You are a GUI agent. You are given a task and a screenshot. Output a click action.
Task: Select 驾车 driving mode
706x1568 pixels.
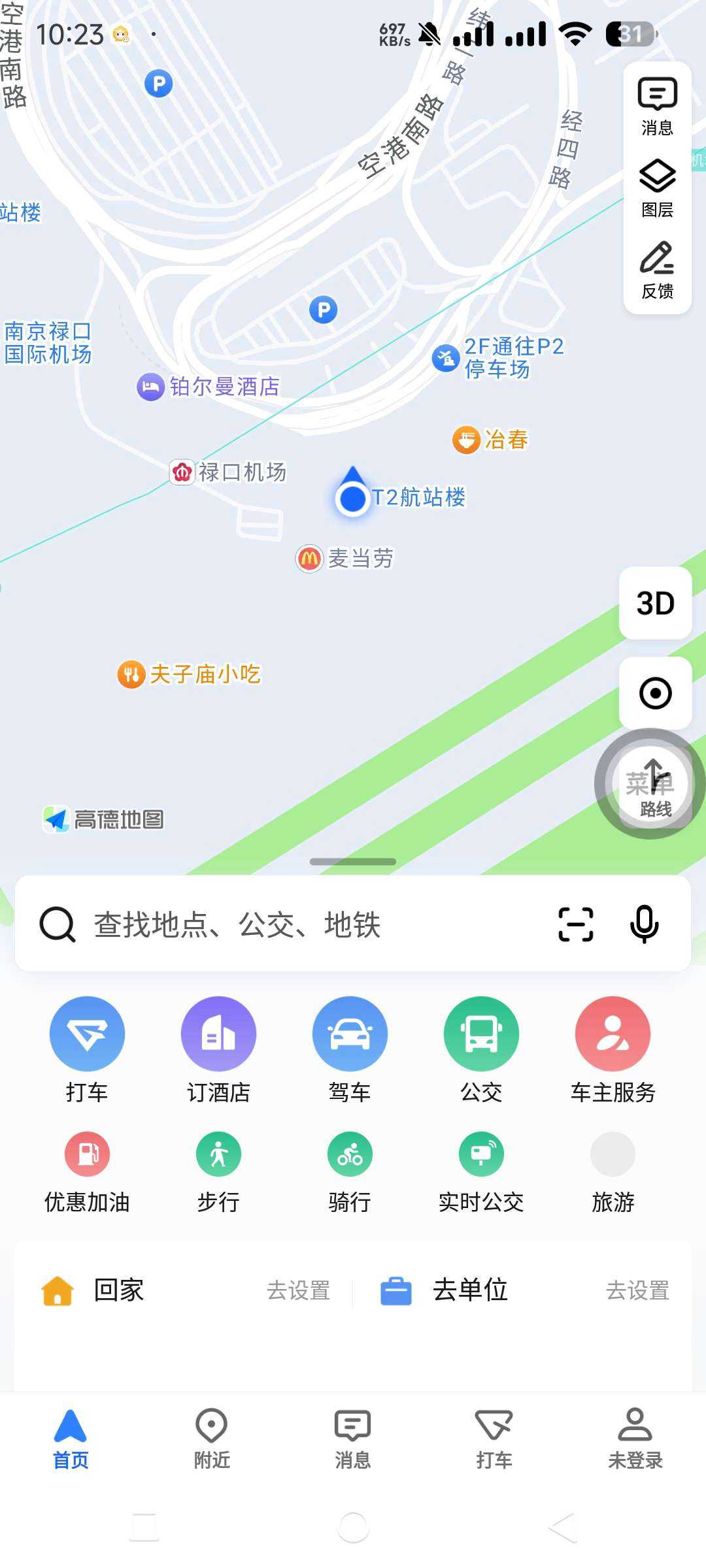(350, 1050)
